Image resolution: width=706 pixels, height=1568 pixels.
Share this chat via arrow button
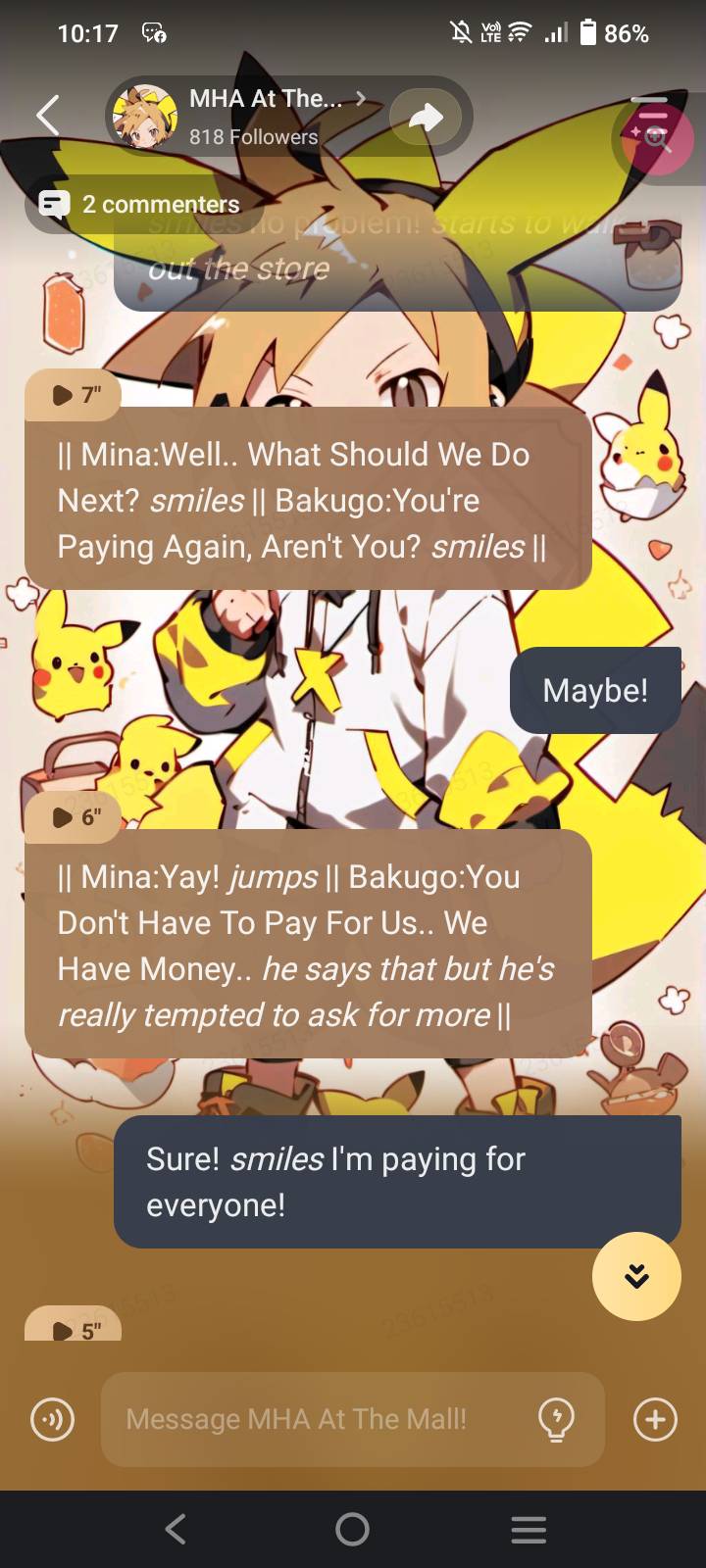[x=426, y=117]
